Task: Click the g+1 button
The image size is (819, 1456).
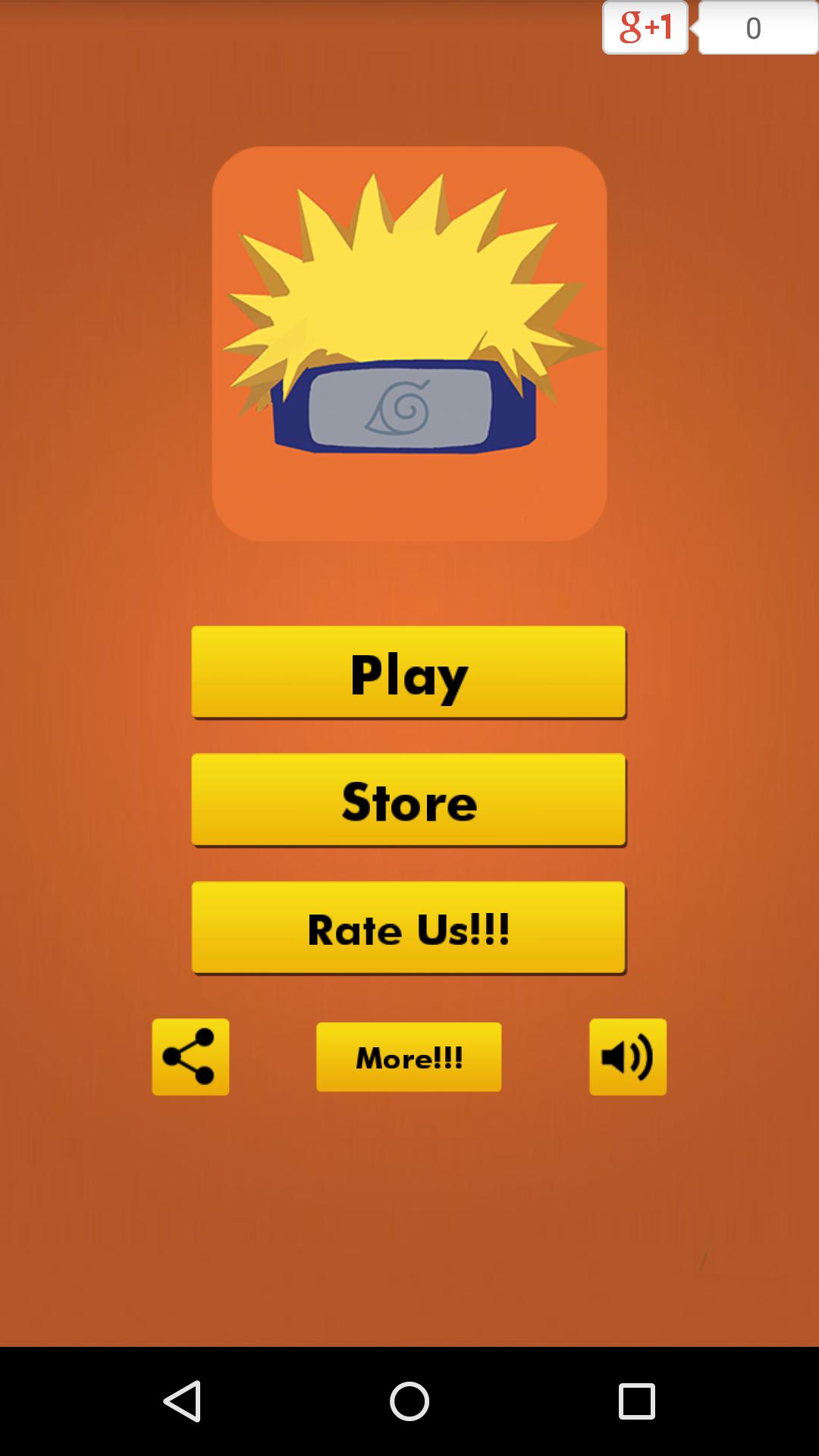Action: tap(645, 28)
